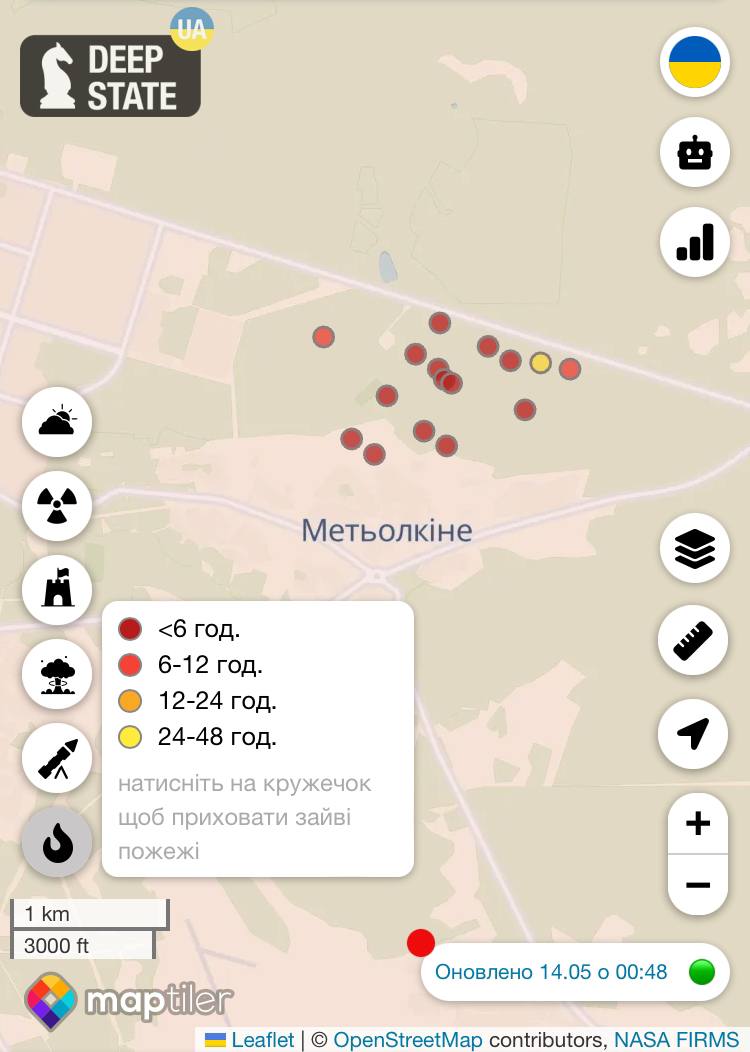Screen dimensions: 750x1052
Task: Zoom out of the map
Action: point(697,885)
